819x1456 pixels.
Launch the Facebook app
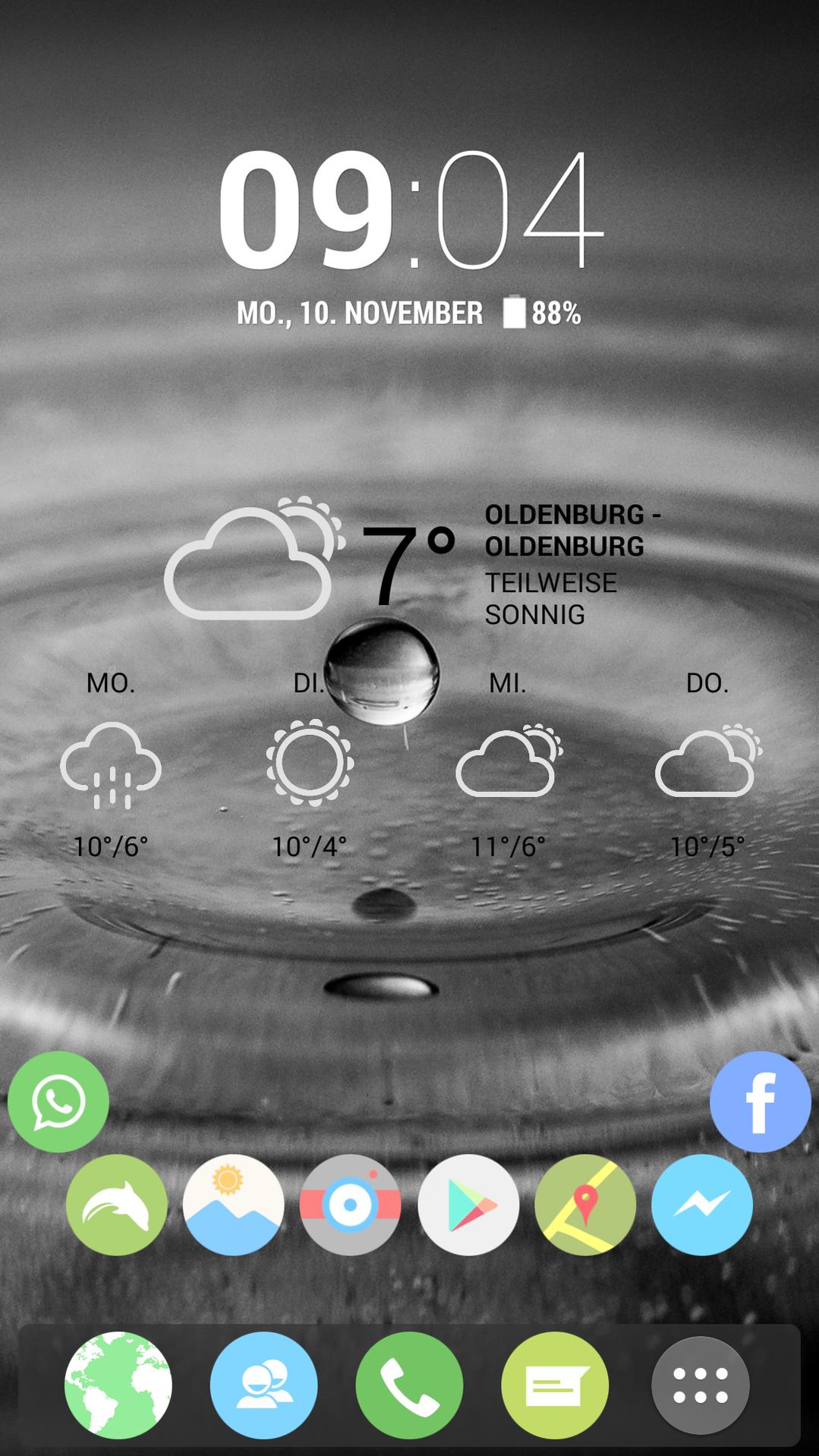click(760, 1101)
